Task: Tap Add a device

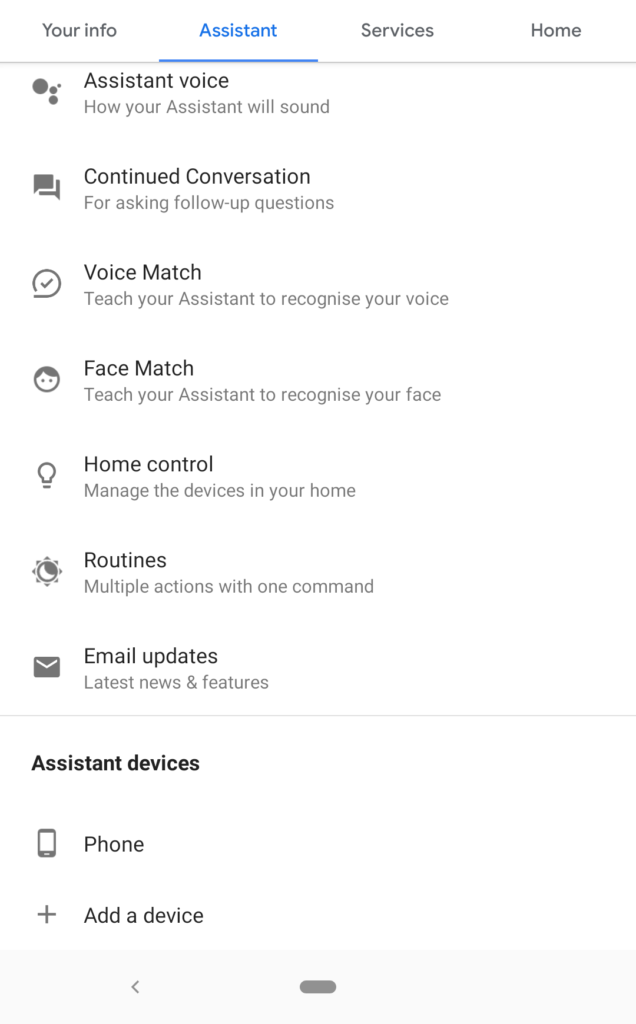Action: tap(318, 915)
